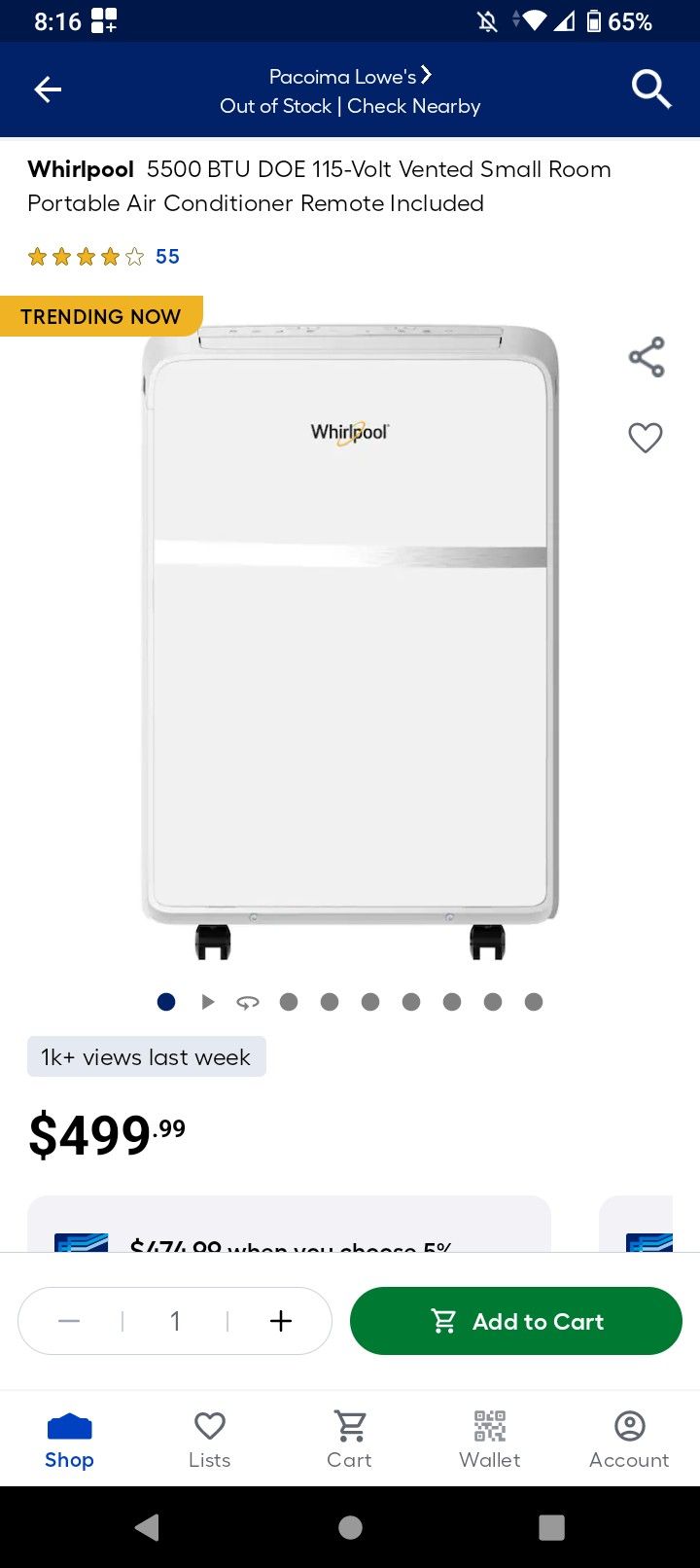The width and height of the screenshot is (700, 1568).
Task: Share this Whirlpool air conditioner
Action: [647, 357]
